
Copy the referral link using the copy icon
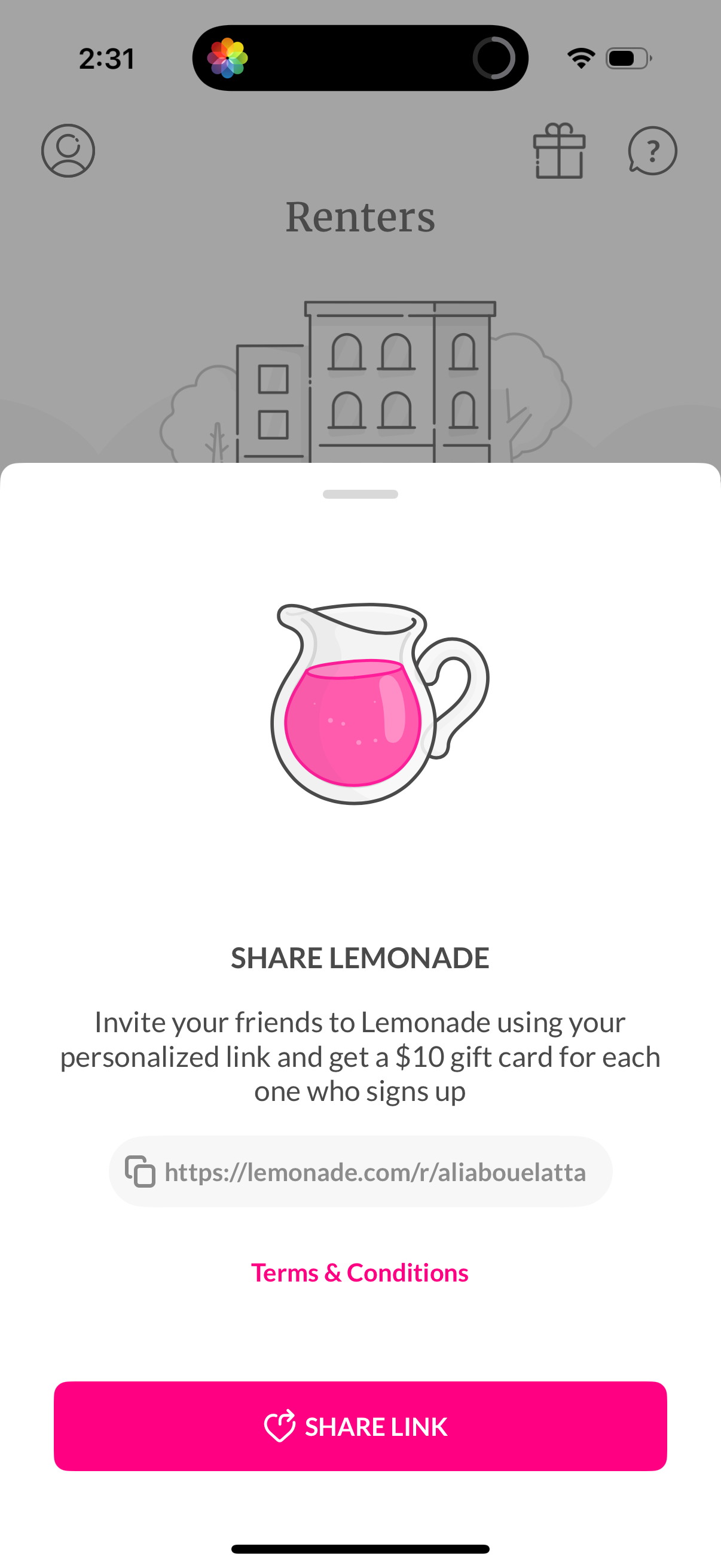(140, 1170)
